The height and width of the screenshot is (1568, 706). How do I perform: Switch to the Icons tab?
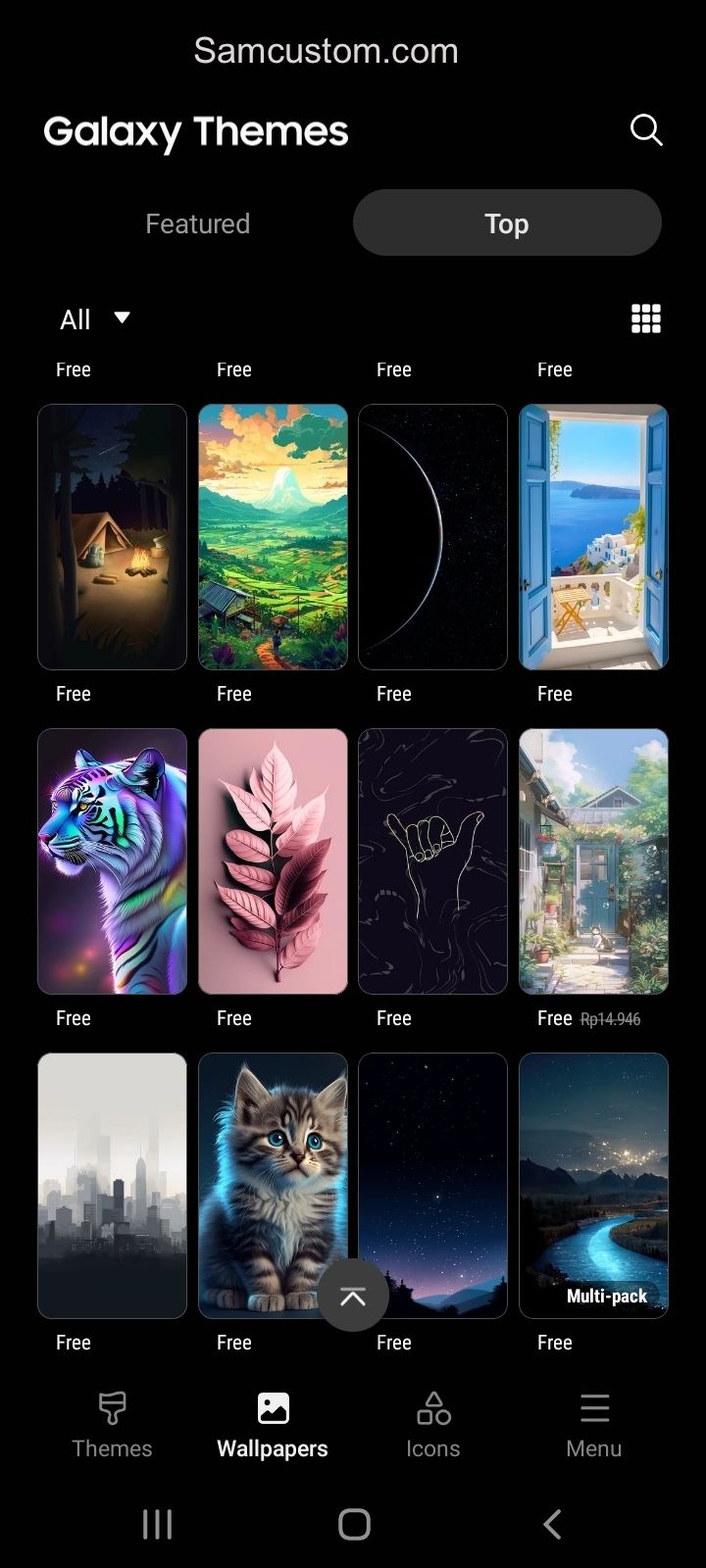pyautogui.click(x=432, y=1426)
